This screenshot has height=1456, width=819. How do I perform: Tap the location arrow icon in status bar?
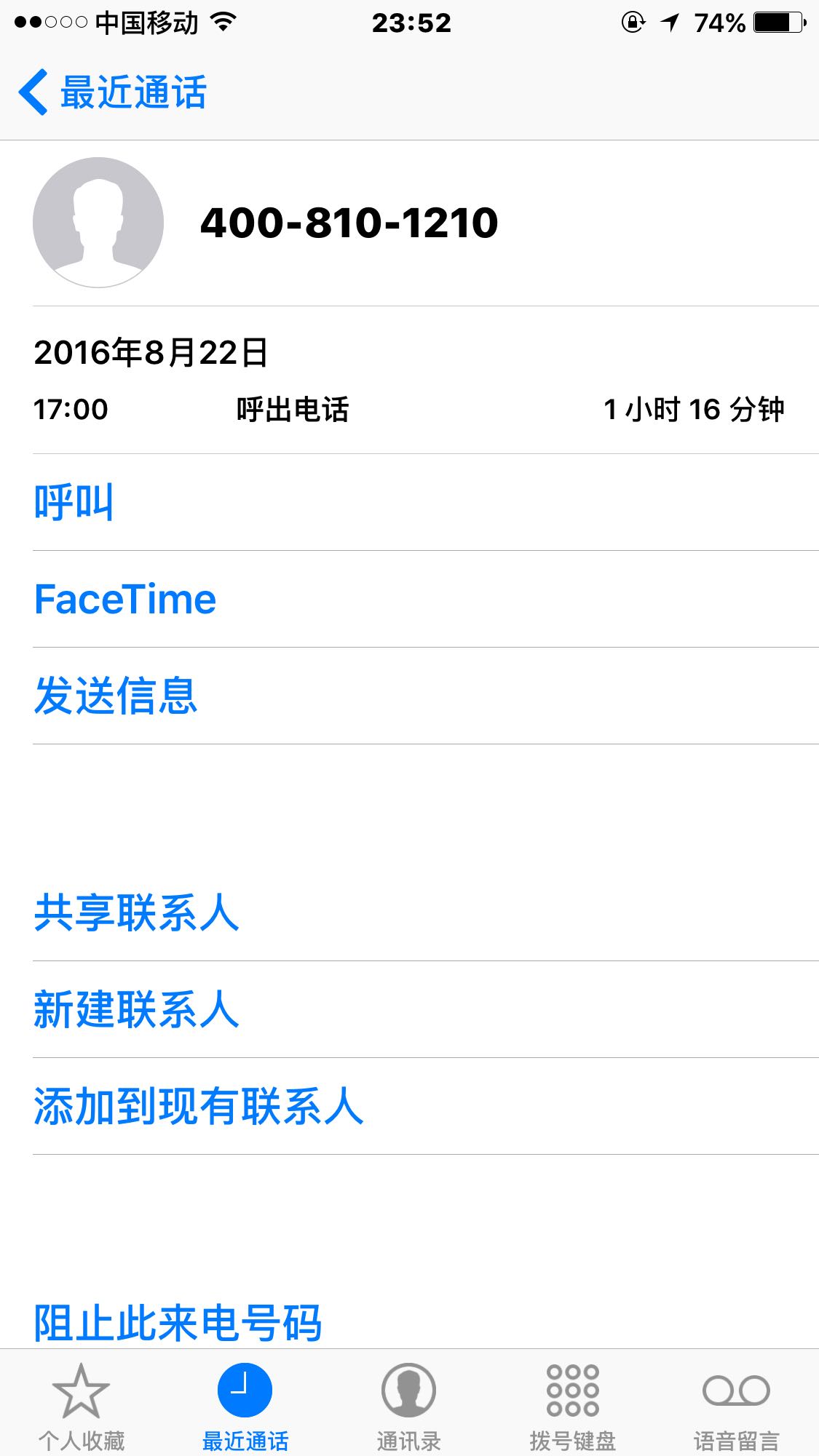point(667,22)
